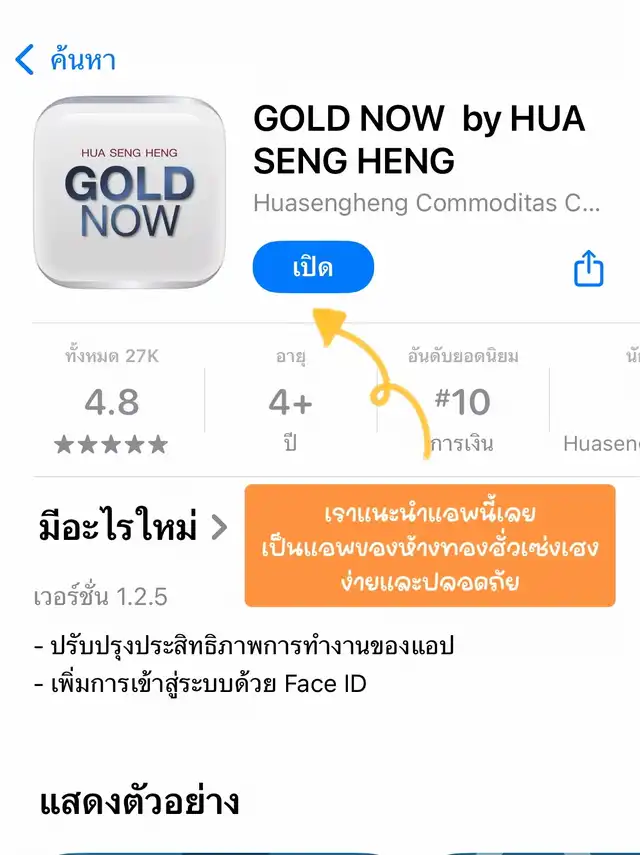The image size is (640, 855).
Task: Open the Huasengheng Commoditas developer page
Action: 426,203
